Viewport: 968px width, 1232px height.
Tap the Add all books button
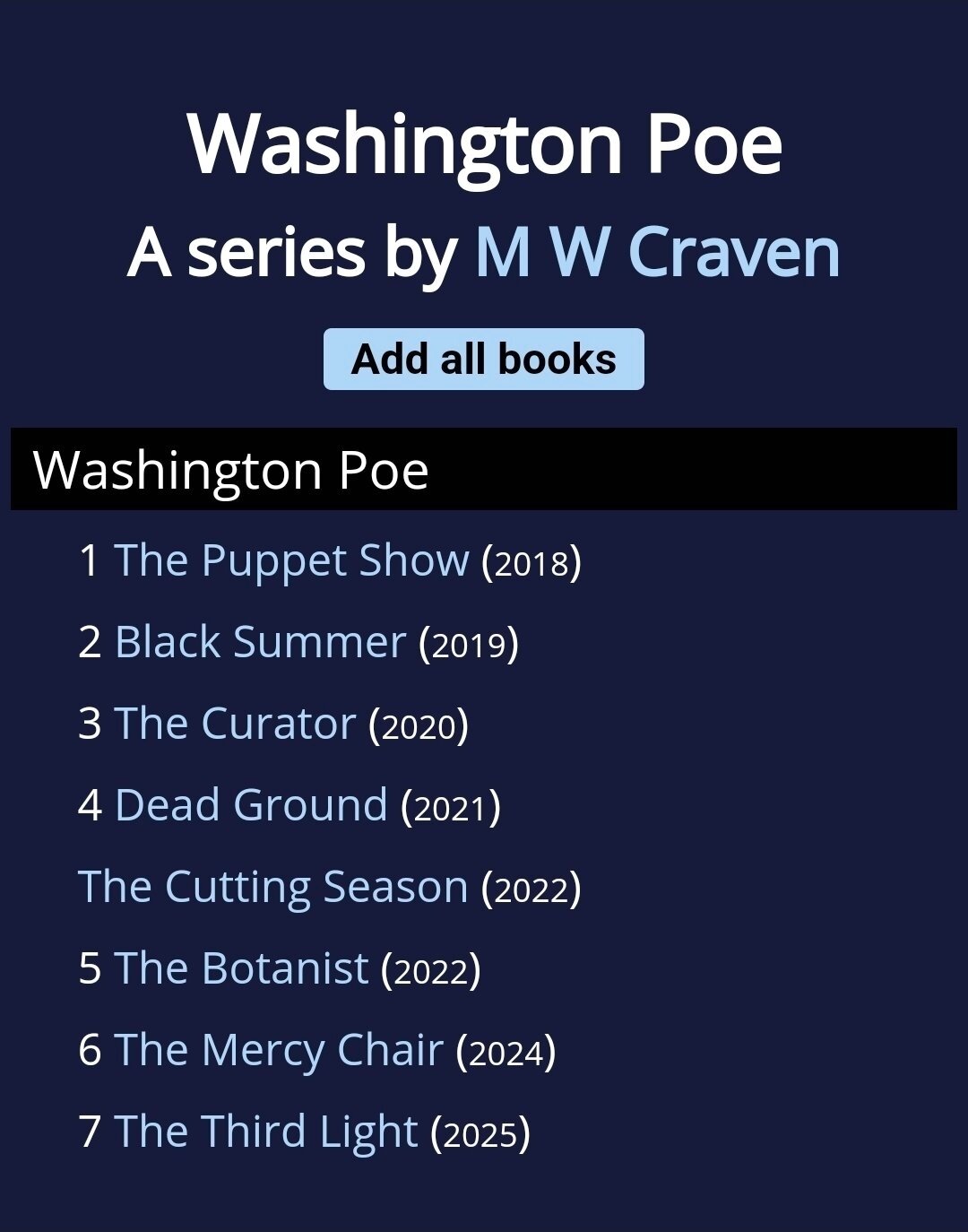[x=483, y=359]
